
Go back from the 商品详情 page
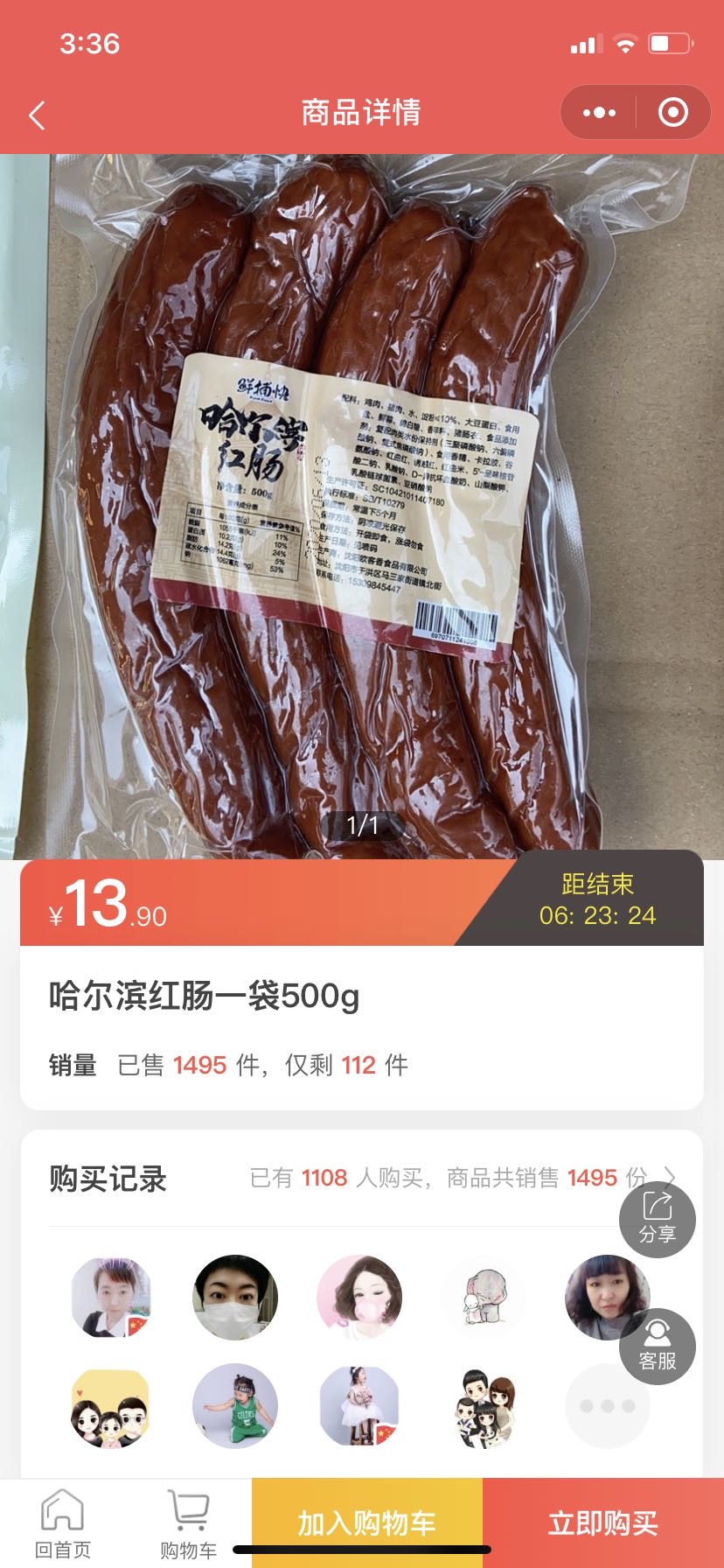[37, 115]
